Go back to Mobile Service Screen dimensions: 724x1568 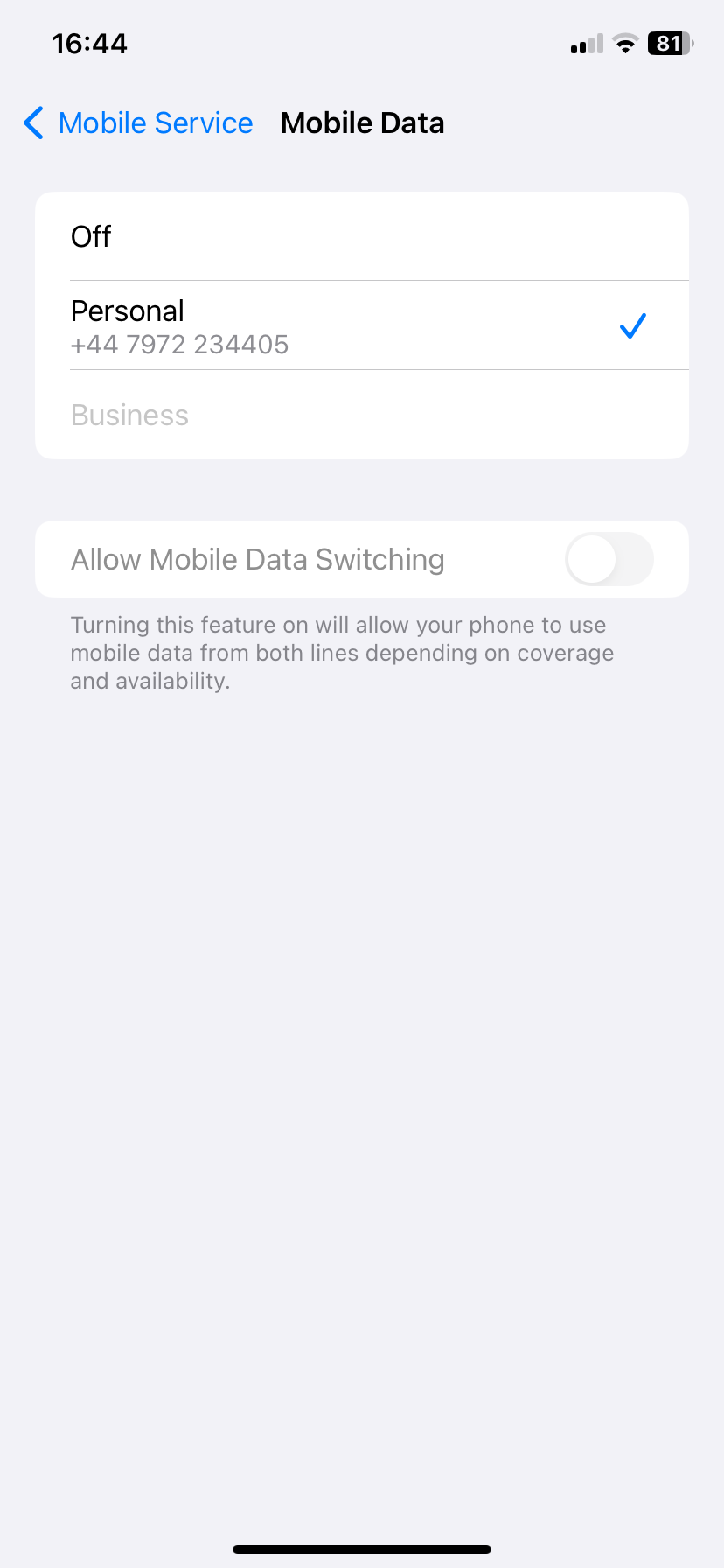pos(138,123)
